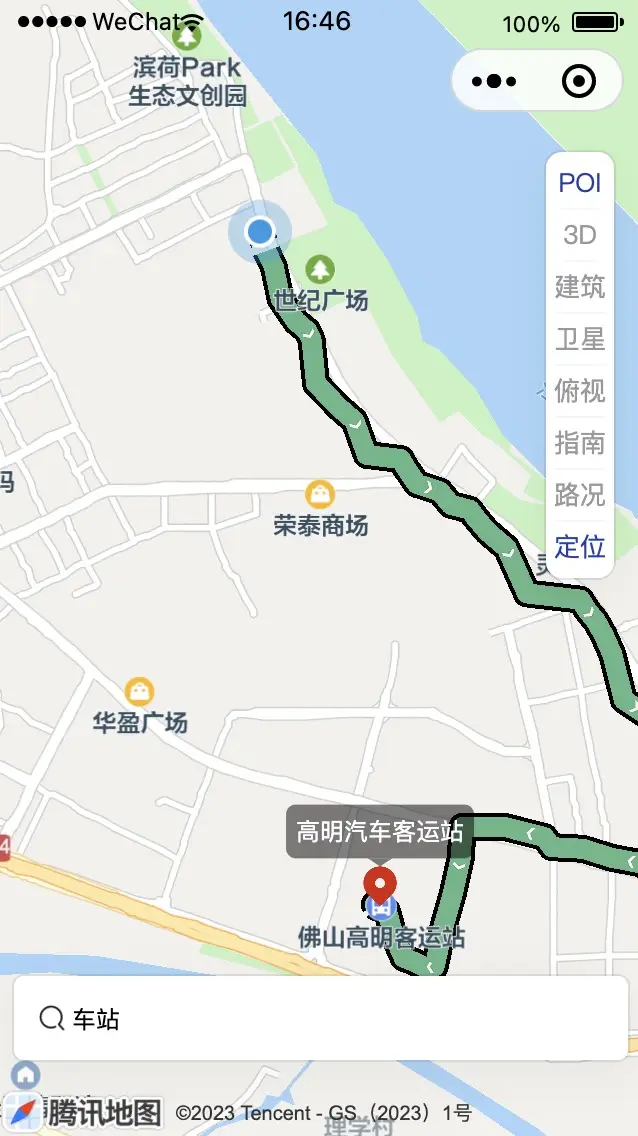Viewport: 638px width, 1136px height.
Task: Open the 车站 search box
Action: point(320,1018)
